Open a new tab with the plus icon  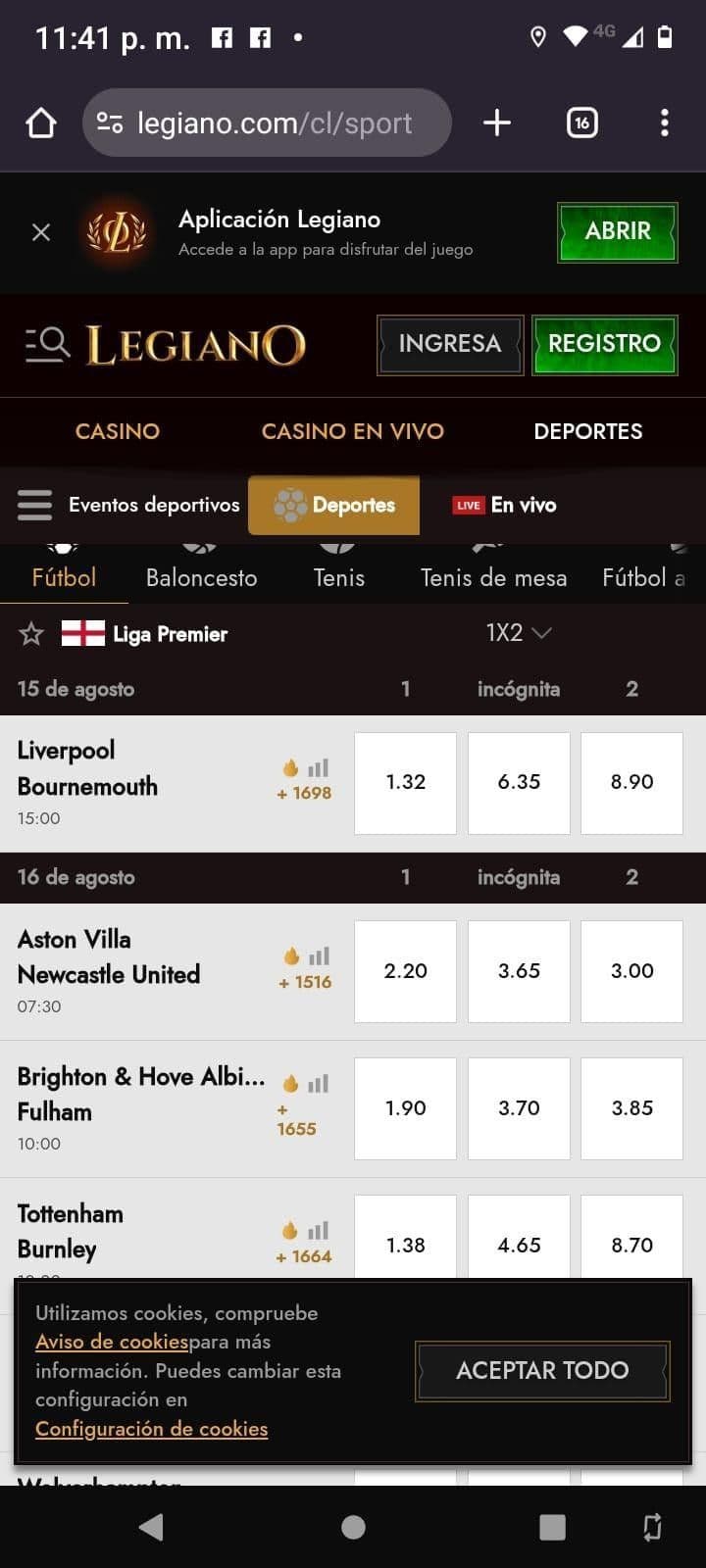[496, 122]
